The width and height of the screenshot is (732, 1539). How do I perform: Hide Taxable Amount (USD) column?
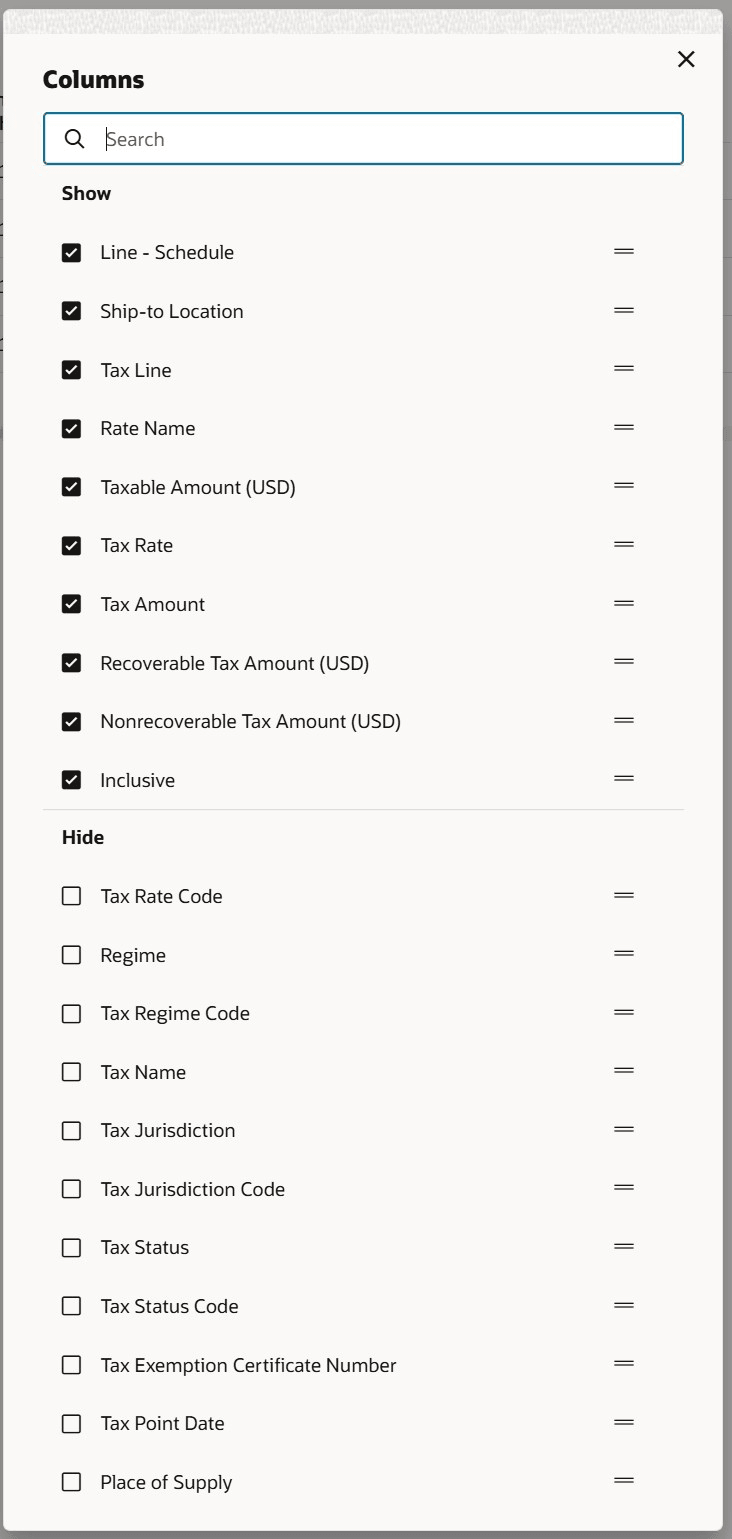point(71,487)
